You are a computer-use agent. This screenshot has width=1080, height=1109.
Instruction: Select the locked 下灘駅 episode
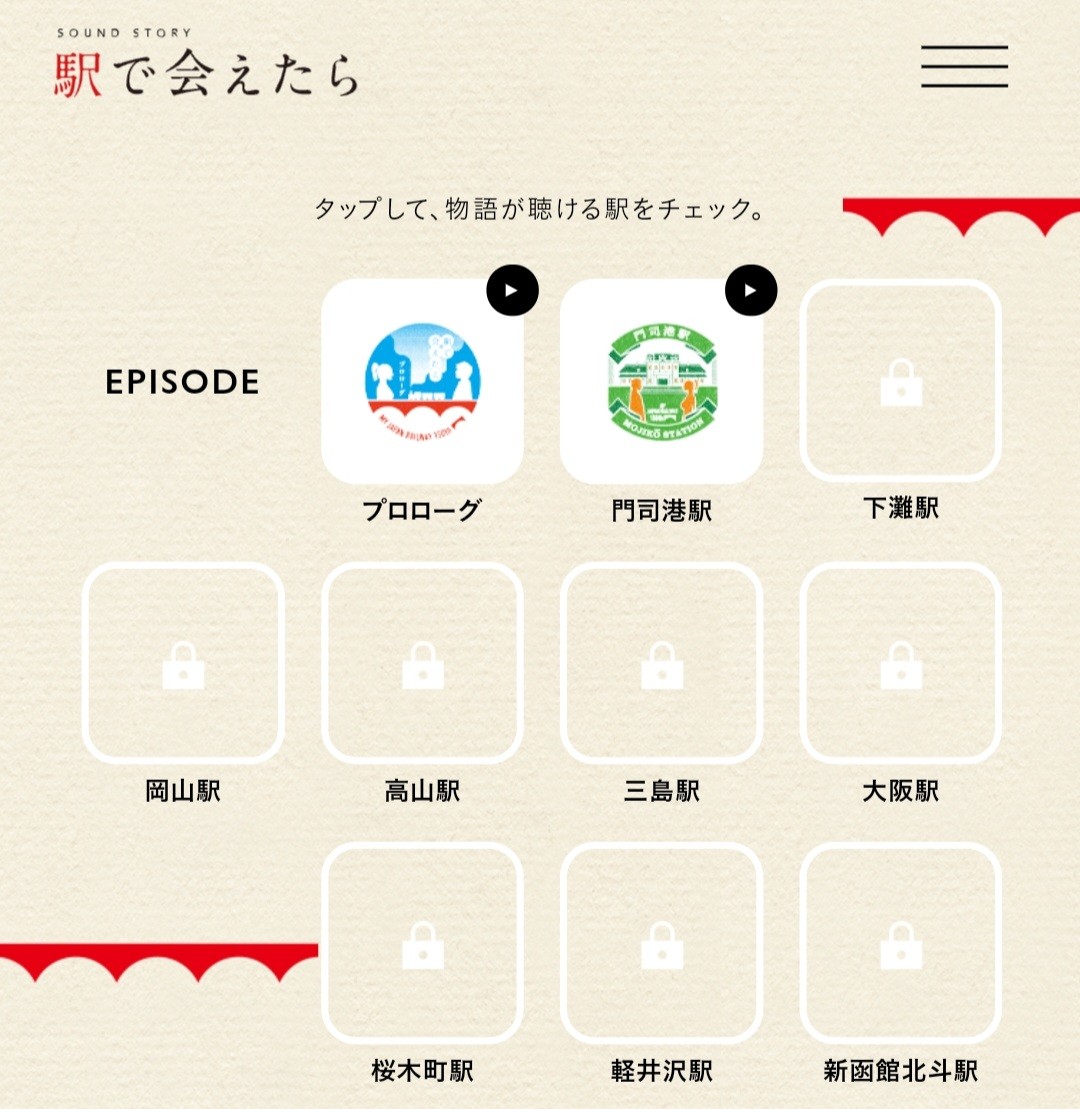coord(900,380)
